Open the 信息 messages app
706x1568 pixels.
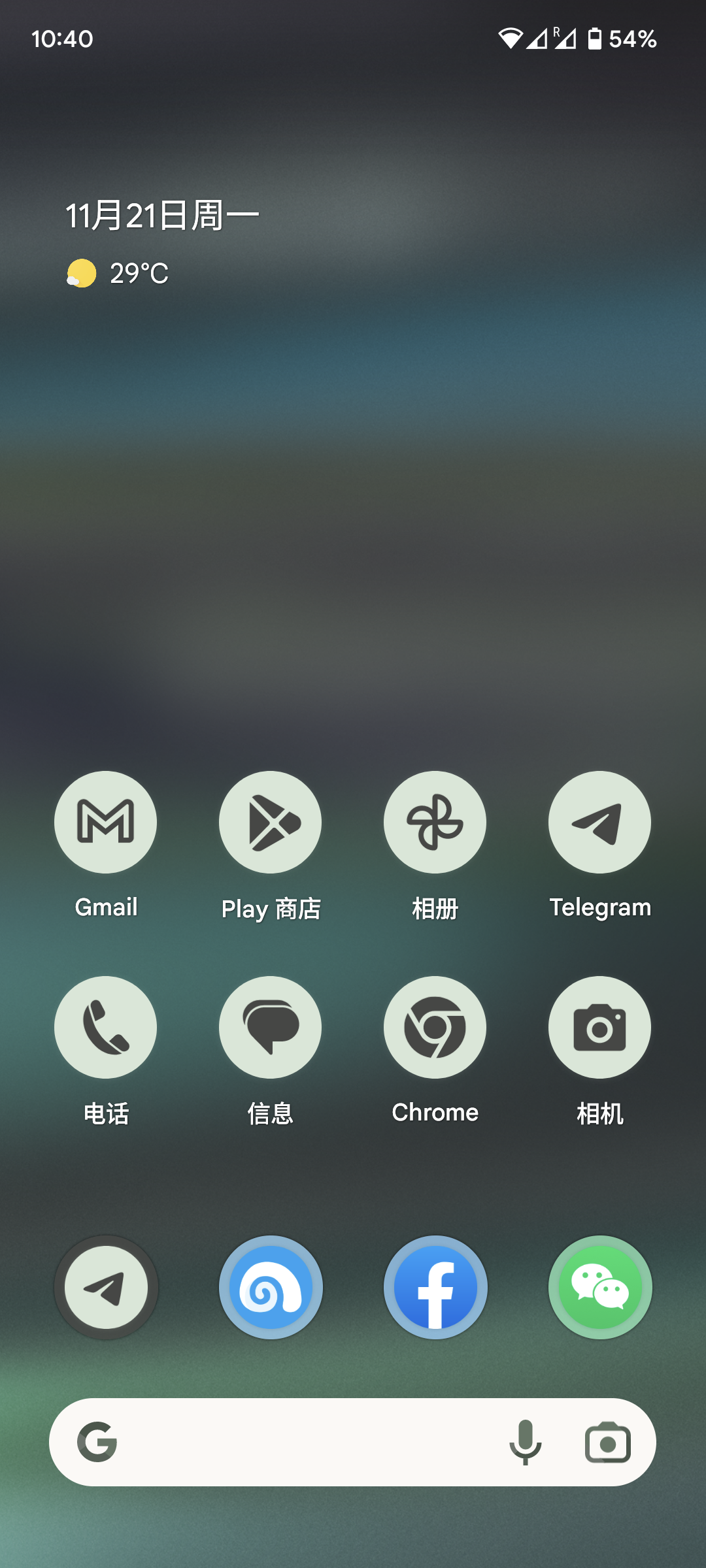click(x=270, y=1027)
